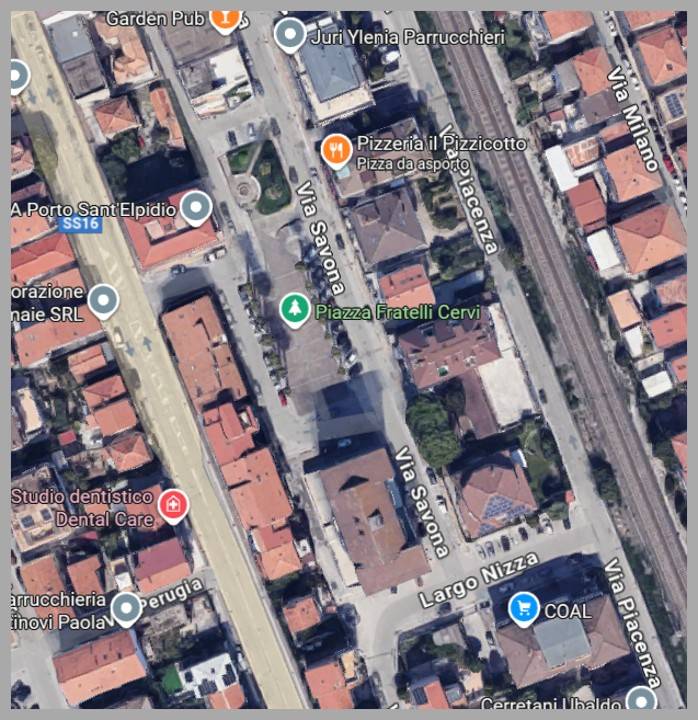Select the Piazza Fratelli Cervi park pin
Screen dimensions: 698x720
(294, 310)
